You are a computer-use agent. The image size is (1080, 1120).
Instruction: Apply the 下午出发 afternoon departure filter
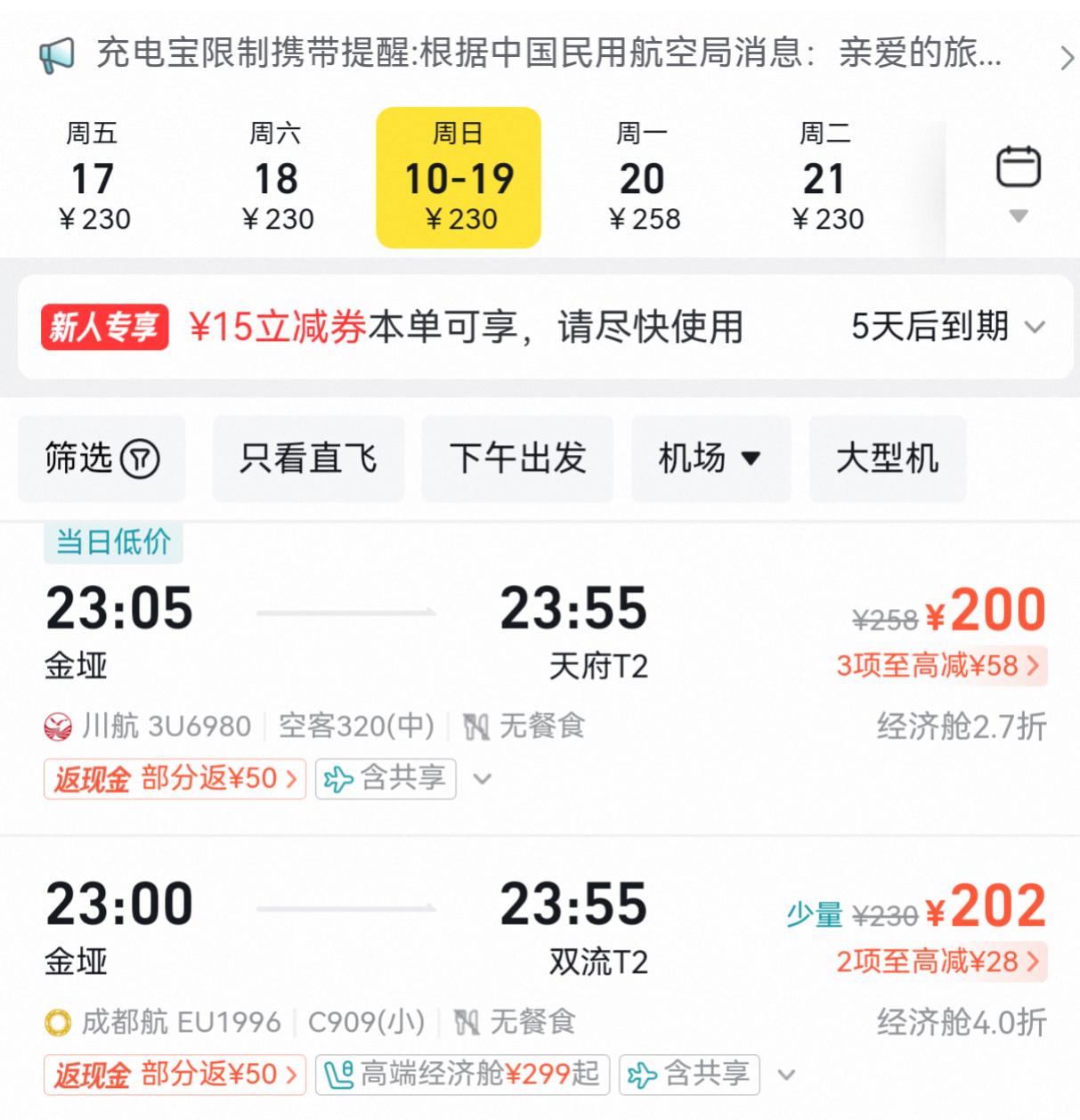tap(517, 459)
